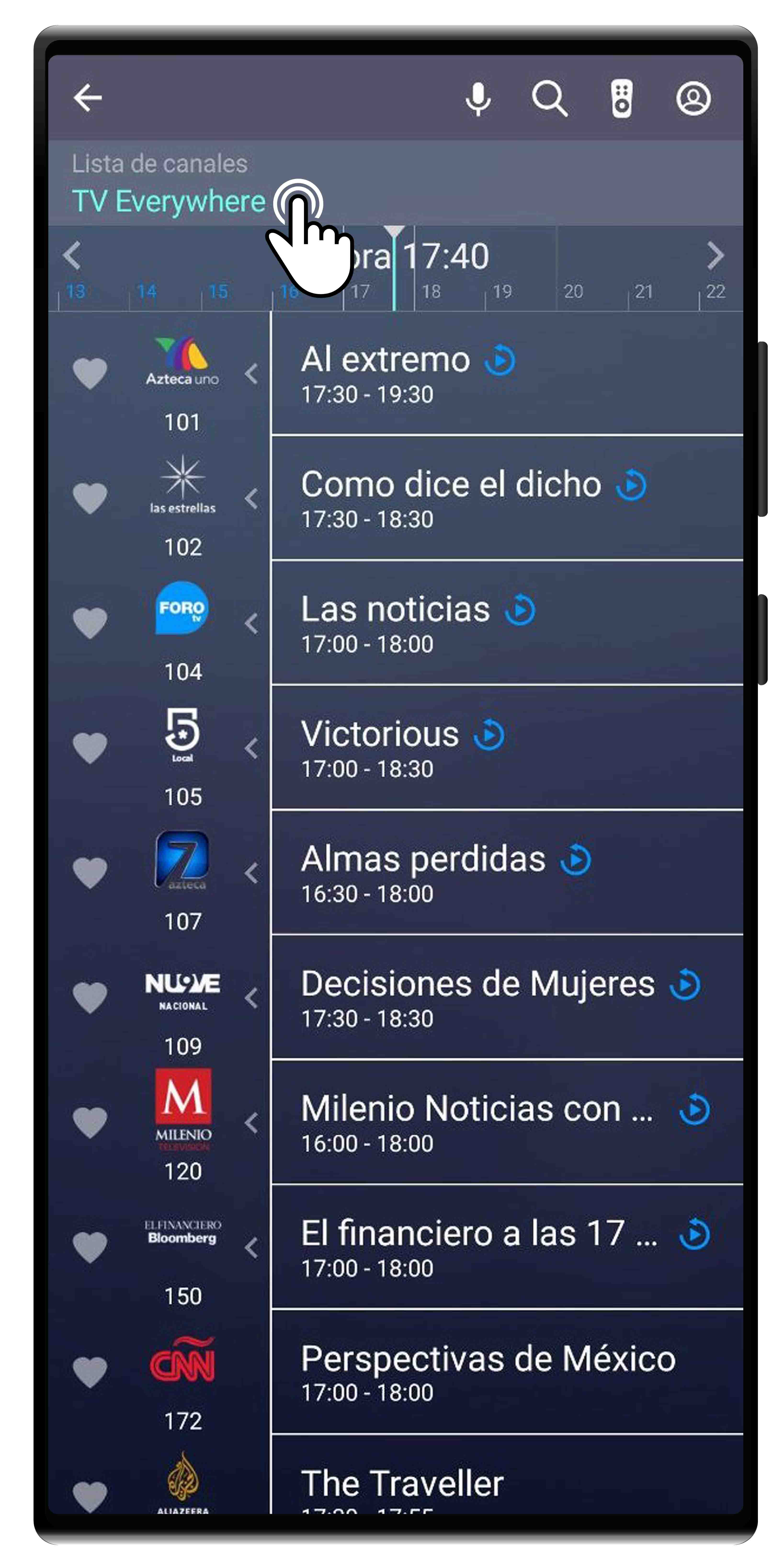Open Perspectivas de México on CNN
The image size is (784, 1565).
pos(506,1372)
